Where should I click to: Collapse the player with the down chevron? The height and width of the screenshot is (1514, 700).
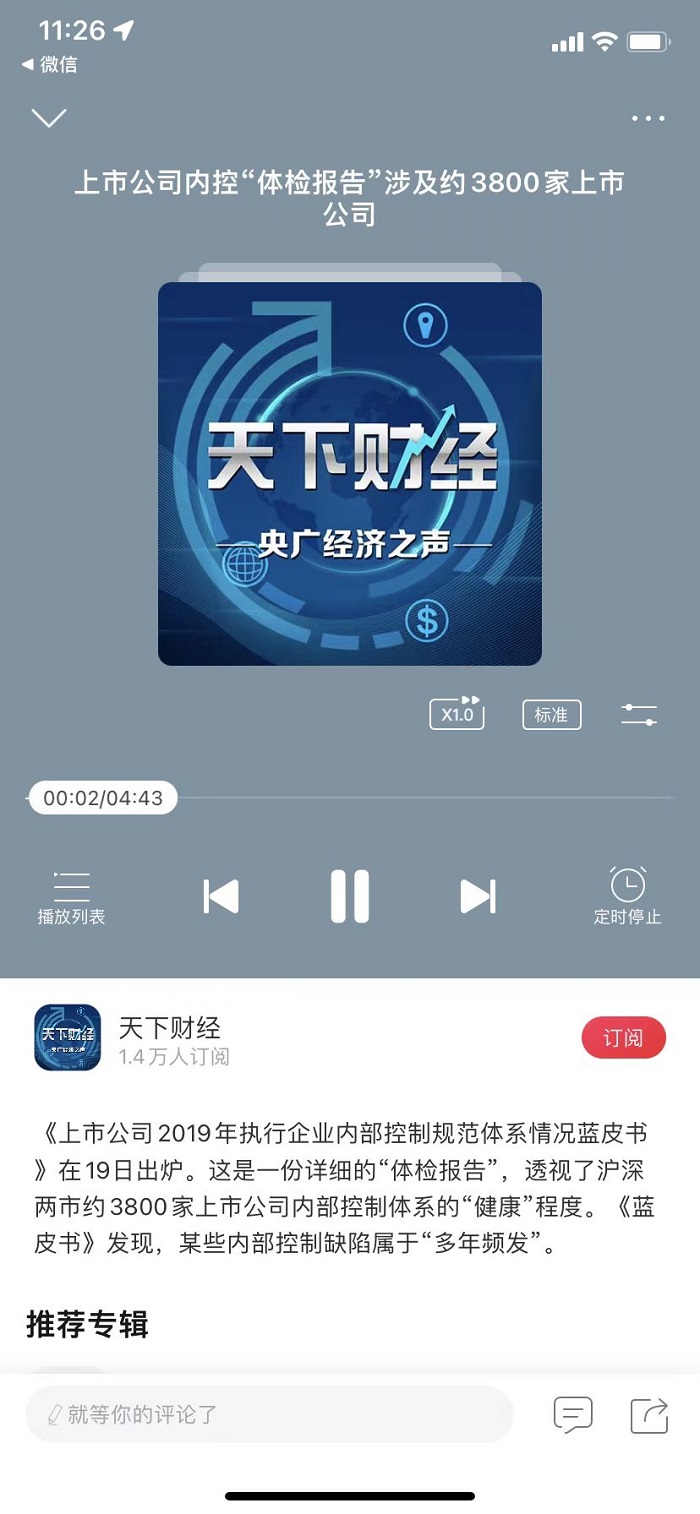[49, 118]
